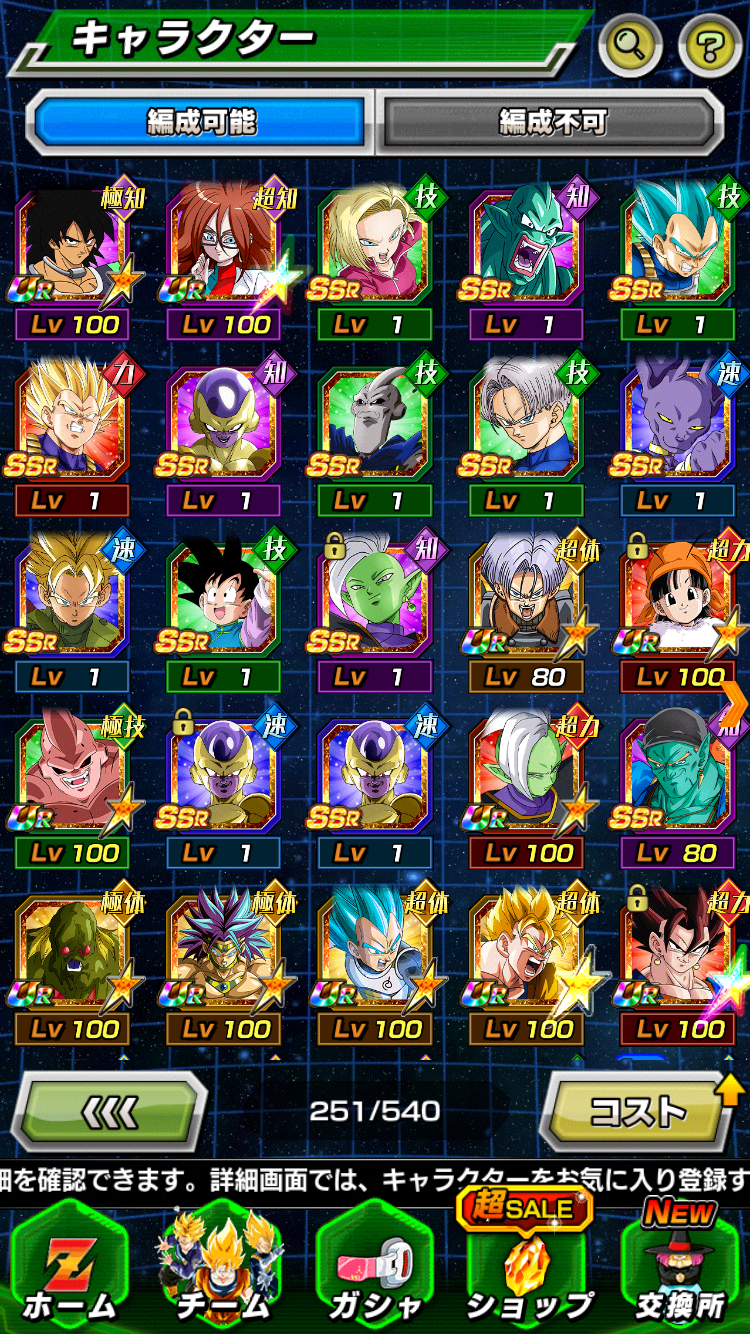Switch to the 編成可能 tab

click(201, 122)
